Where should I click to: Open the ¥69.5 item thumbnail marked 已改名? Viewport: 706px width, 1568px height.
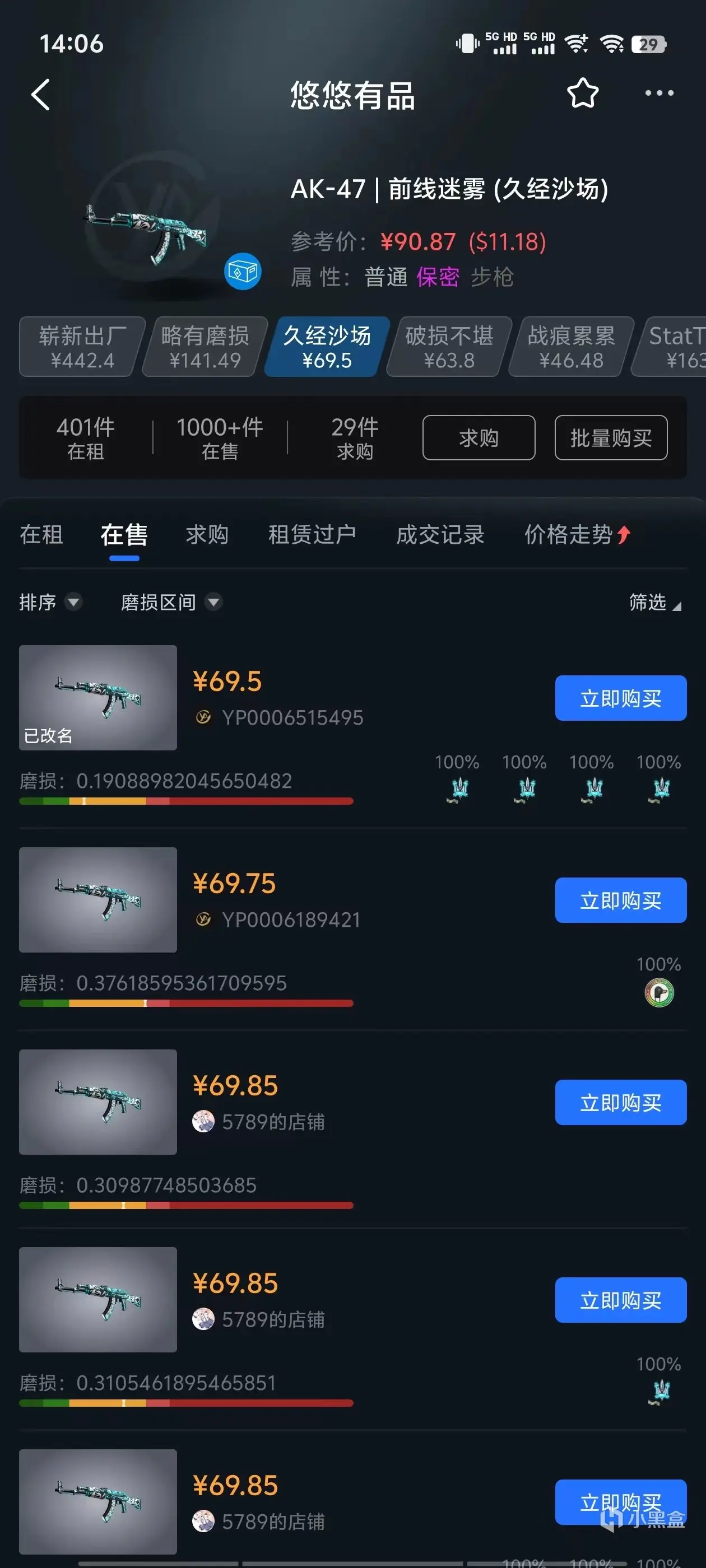[x=98, y=698]
